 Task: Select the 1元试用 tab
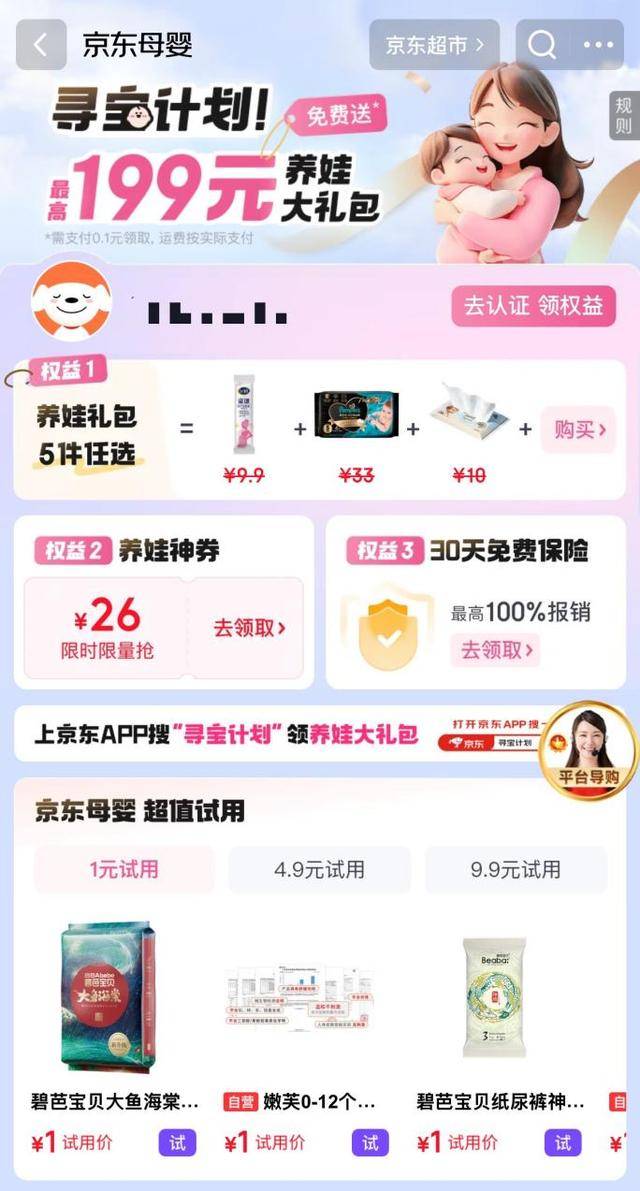pos(124,870)
